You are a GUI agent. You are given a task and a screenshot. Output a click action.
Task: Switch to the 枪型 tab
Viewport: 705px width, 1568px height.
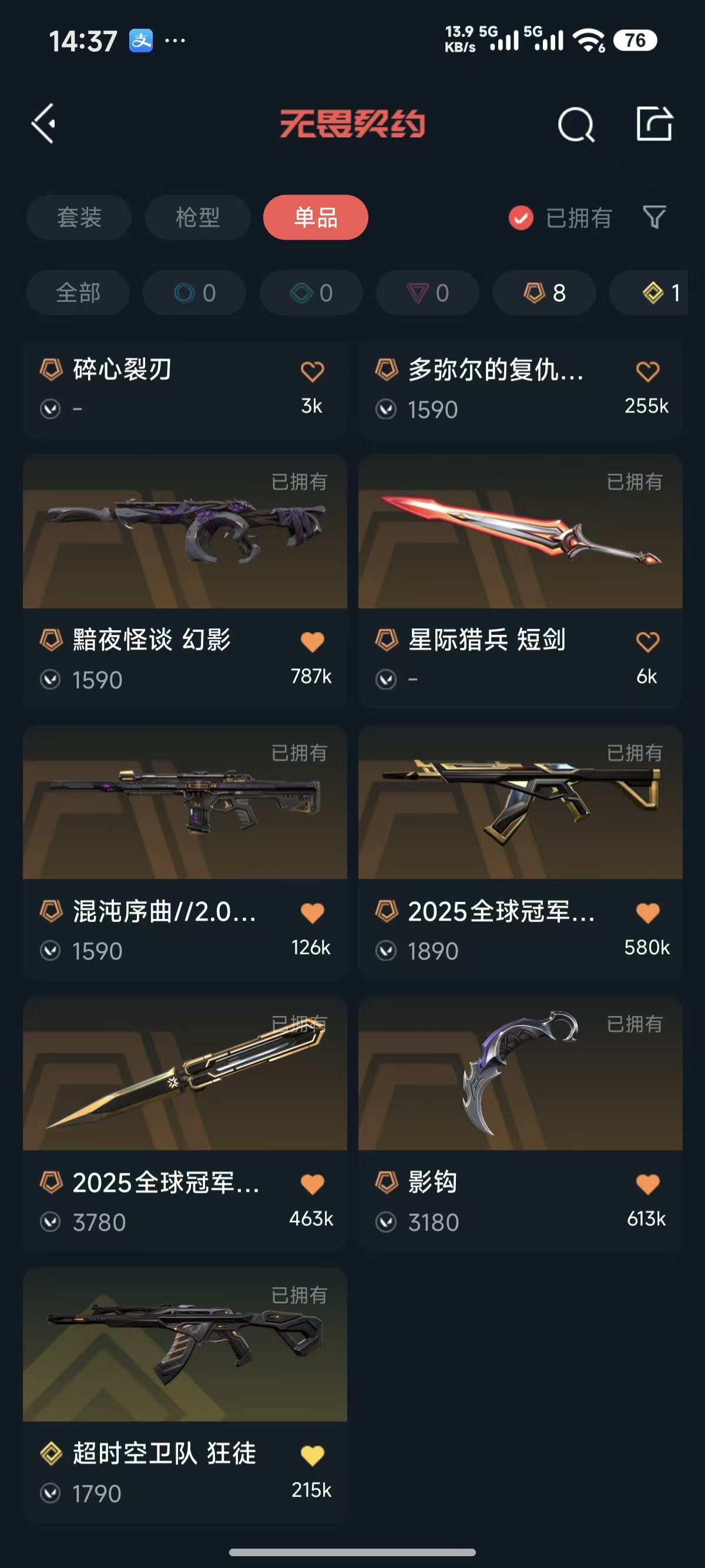(x=197, y=217)
